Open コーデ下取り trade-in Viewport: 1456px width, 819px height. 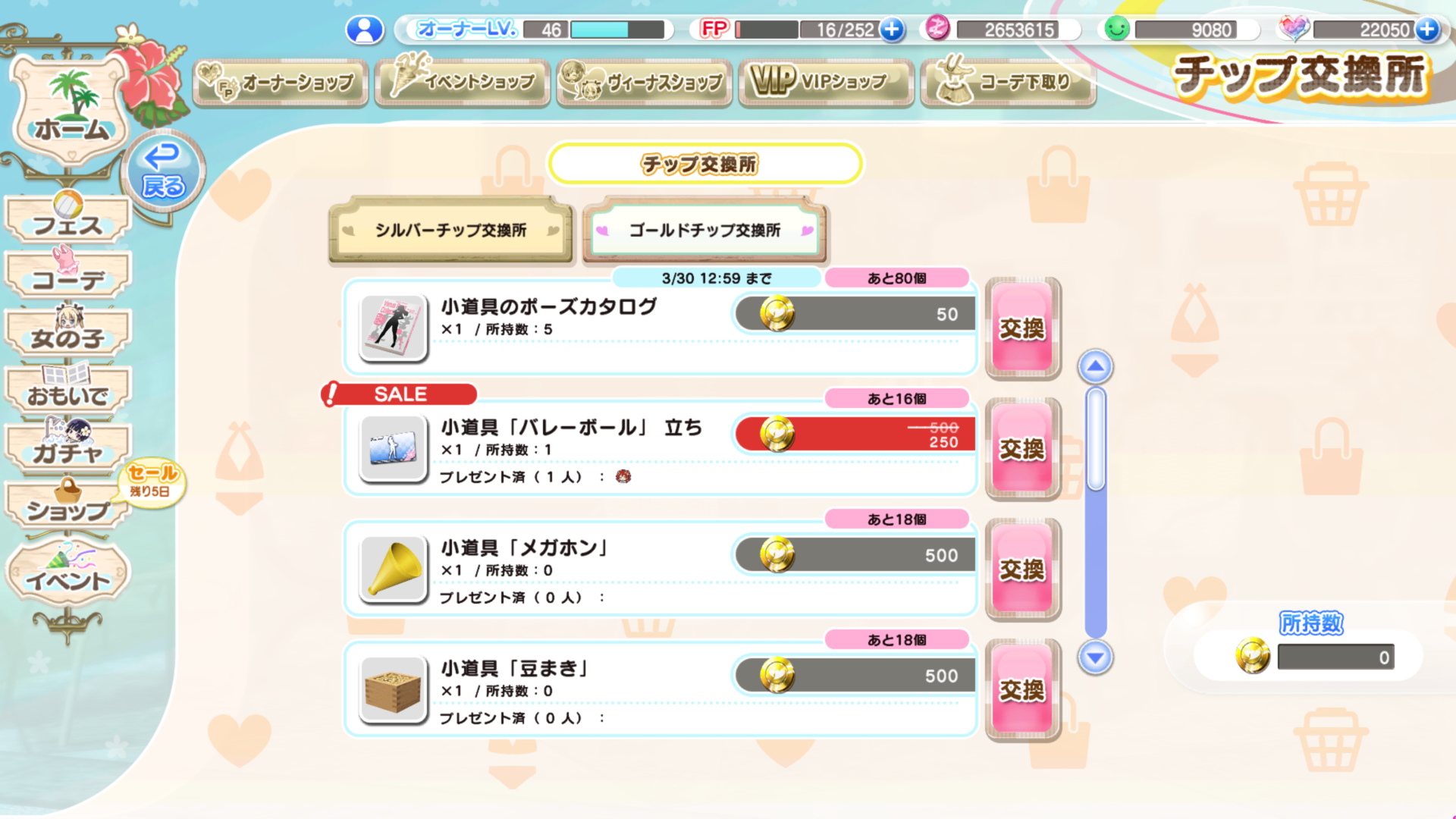[1008, 82]
